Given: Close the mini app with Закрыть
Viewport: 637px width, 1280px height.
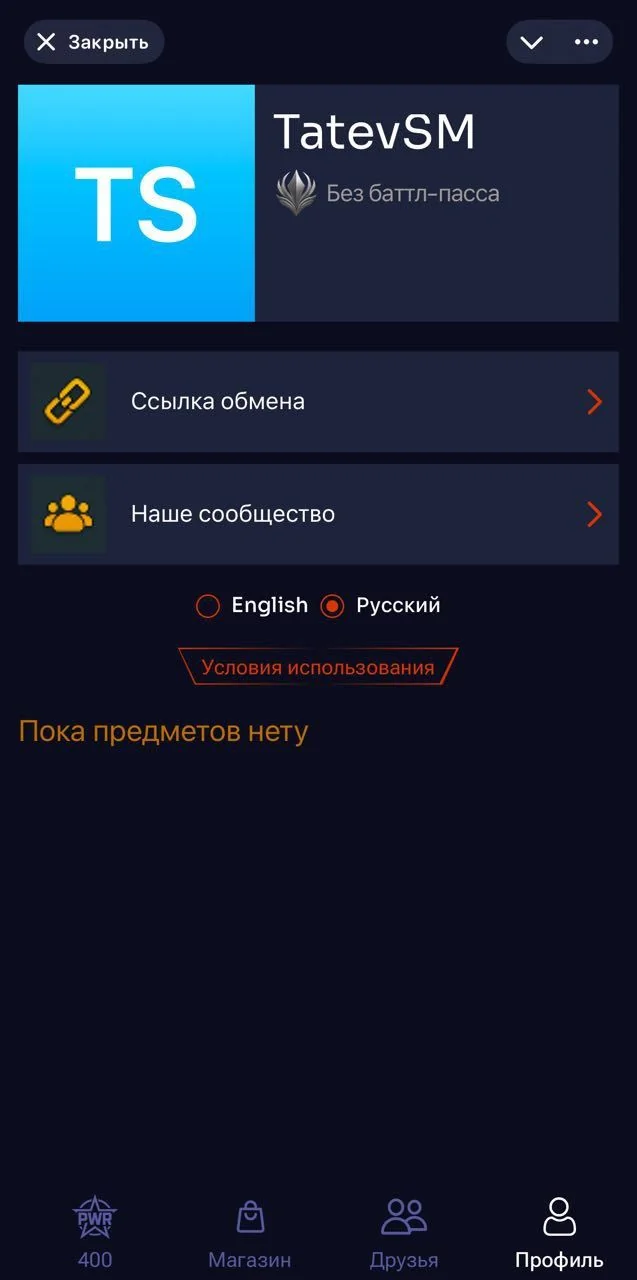Looking at the screenshot, I should click(x=93, y=42).
